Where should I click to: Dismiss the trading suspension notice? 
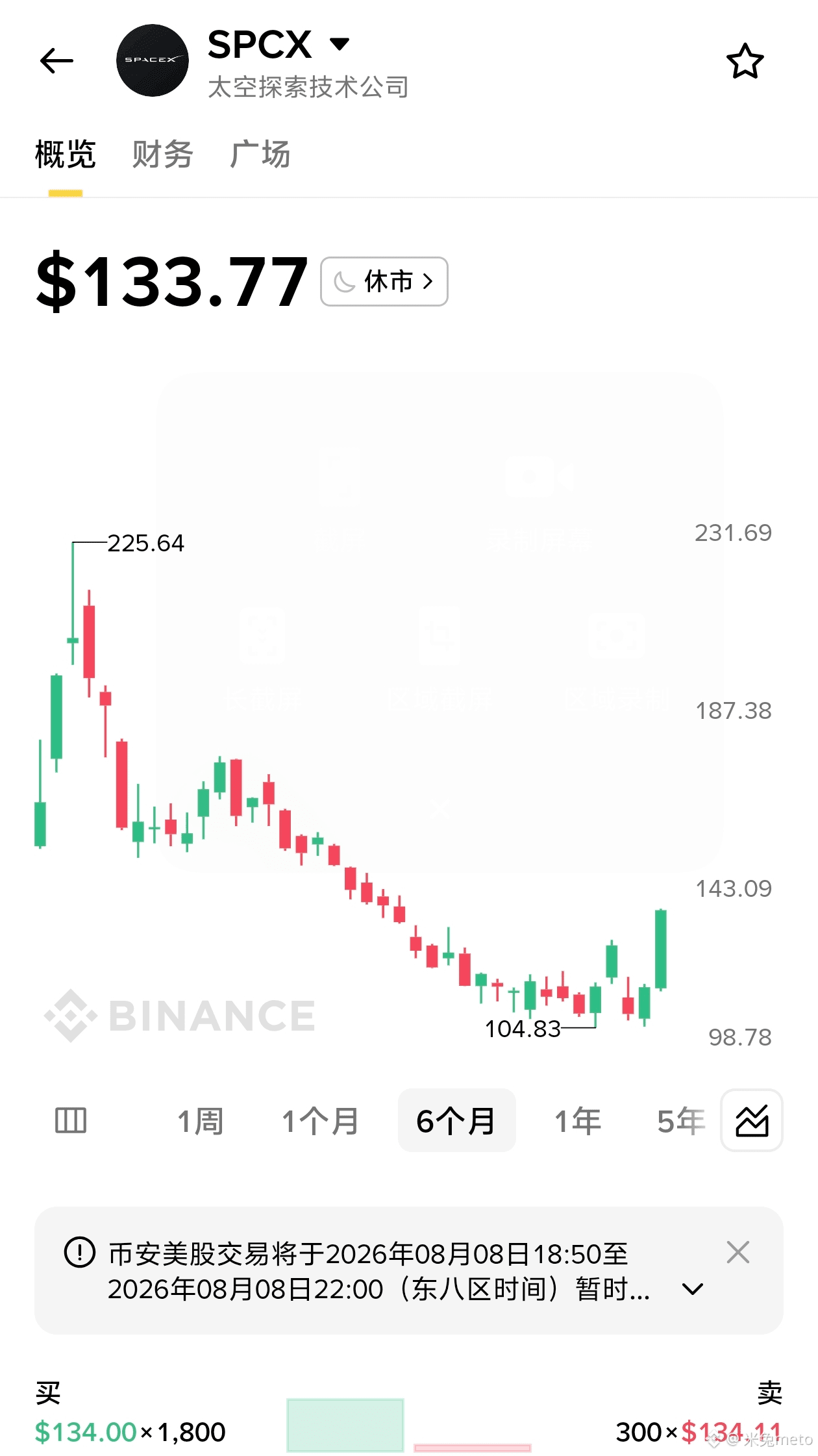[x=738, y=1252]
